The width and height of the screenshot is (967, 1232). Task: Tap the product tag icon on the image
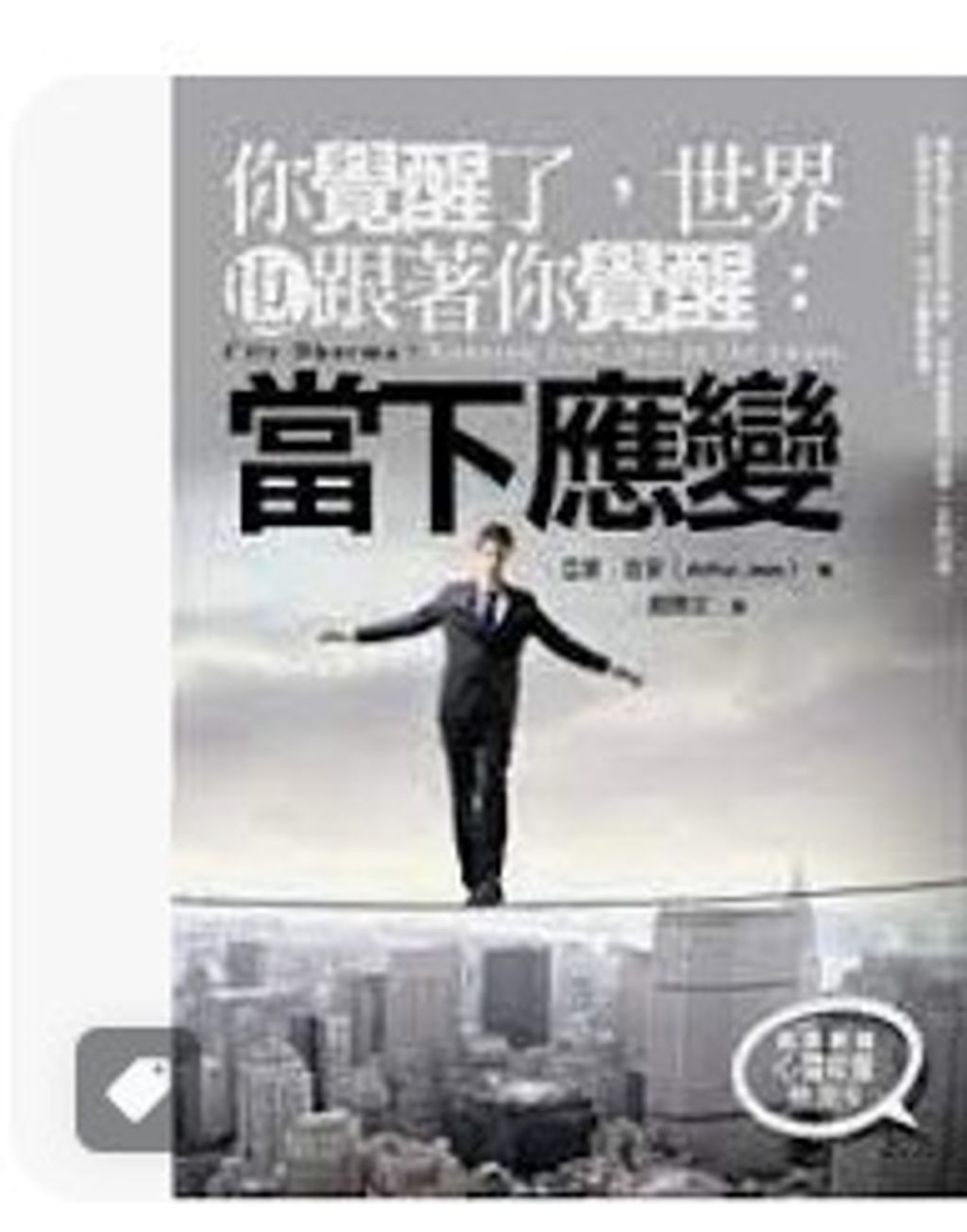(138, 1089)
